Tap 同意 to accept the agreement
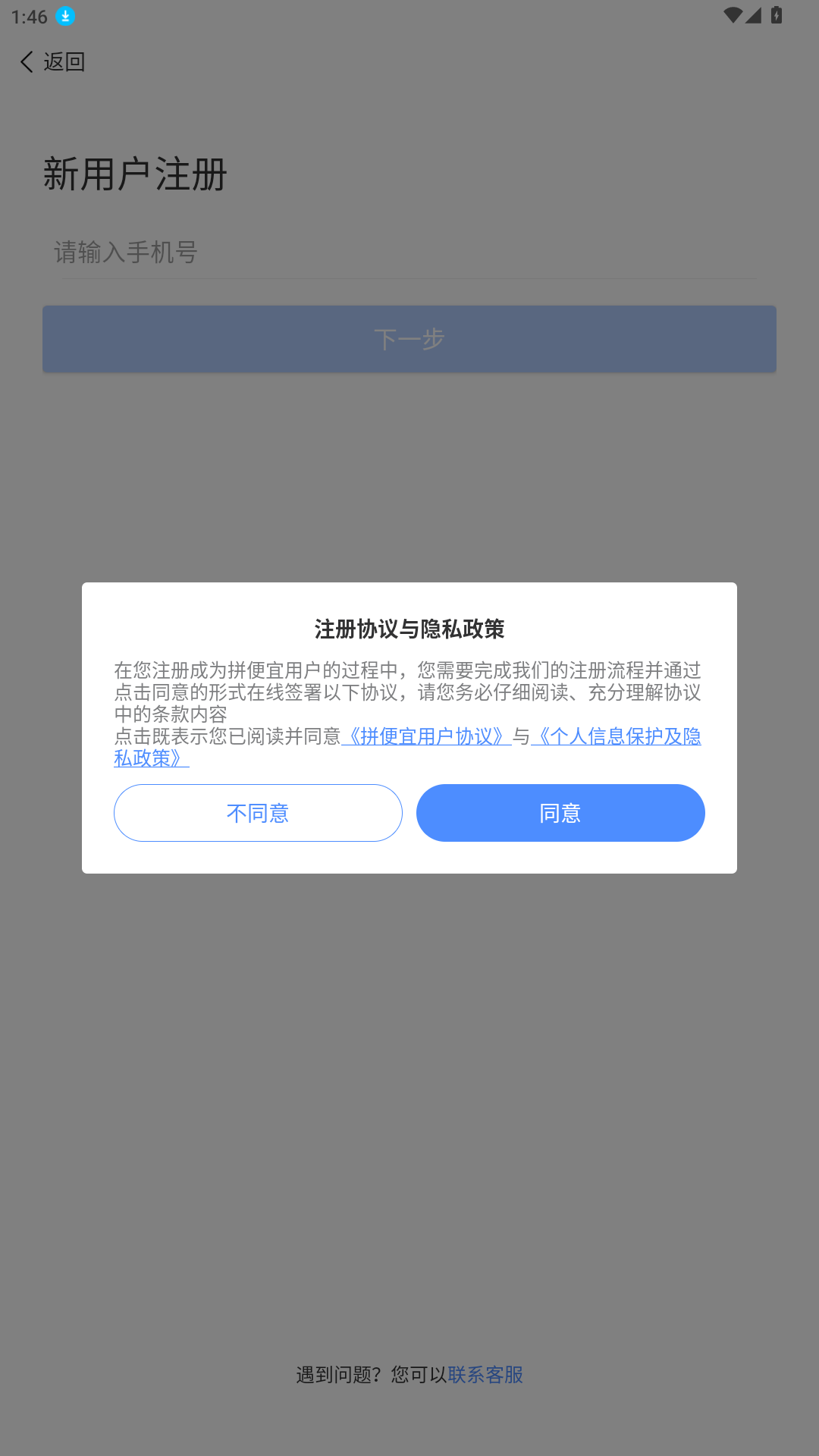The width and height of the screenshot is (819, 1456). click(560, 813)
